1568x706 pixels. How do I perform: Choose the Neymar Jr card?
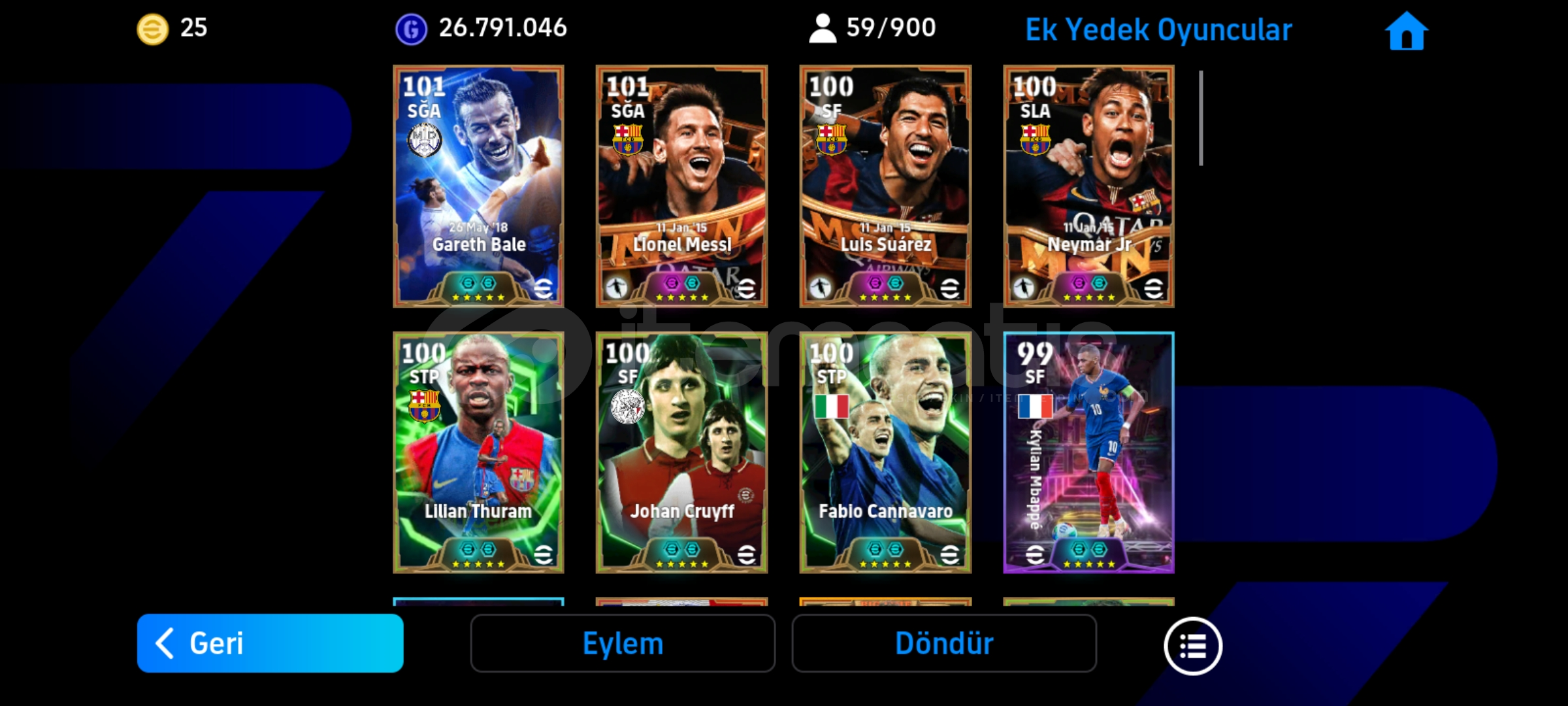pos(1088,186)
